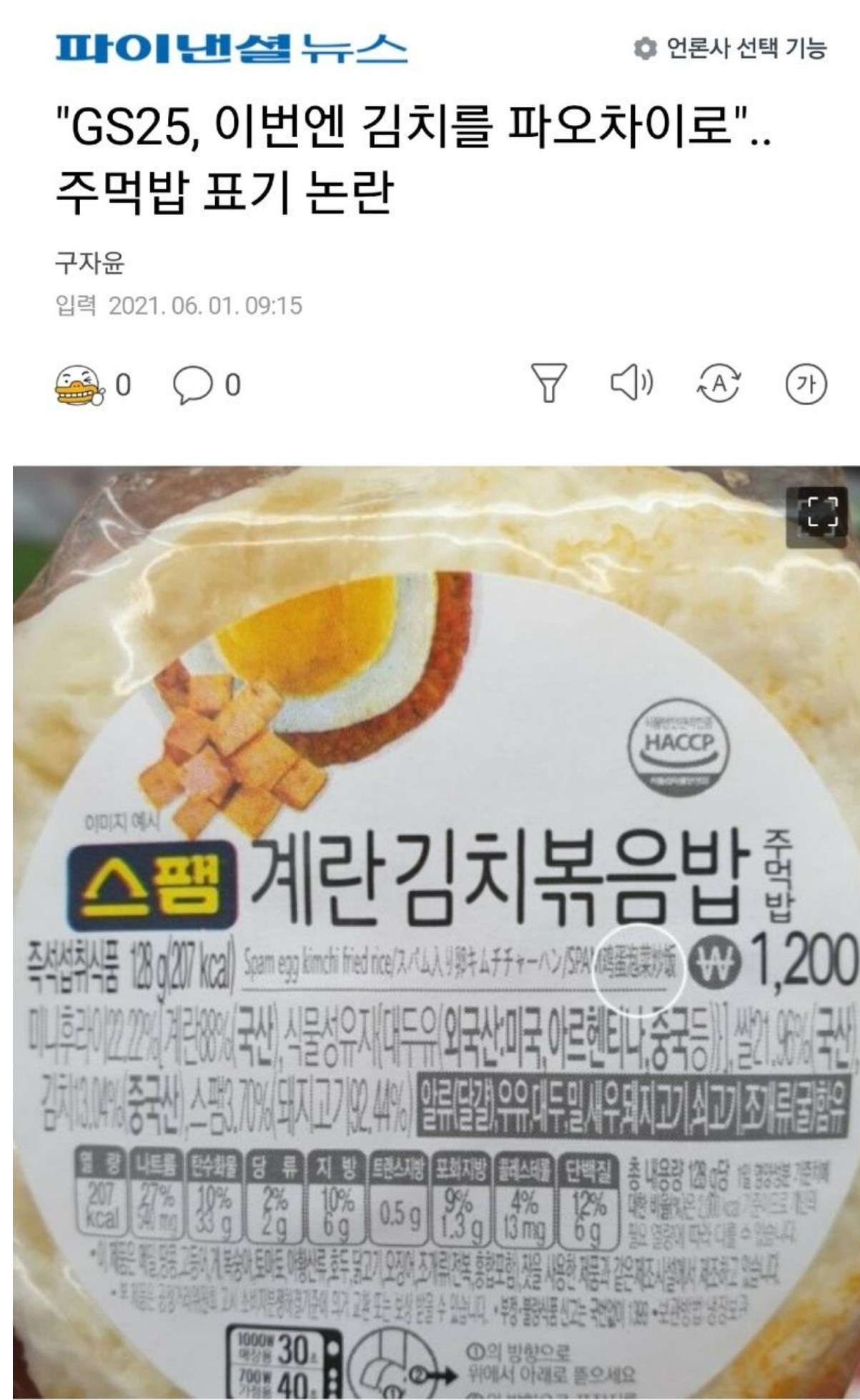This screenshot has height=1400, width=860.
Task: Listen to article with speaker icon
Action: (631, 383)
